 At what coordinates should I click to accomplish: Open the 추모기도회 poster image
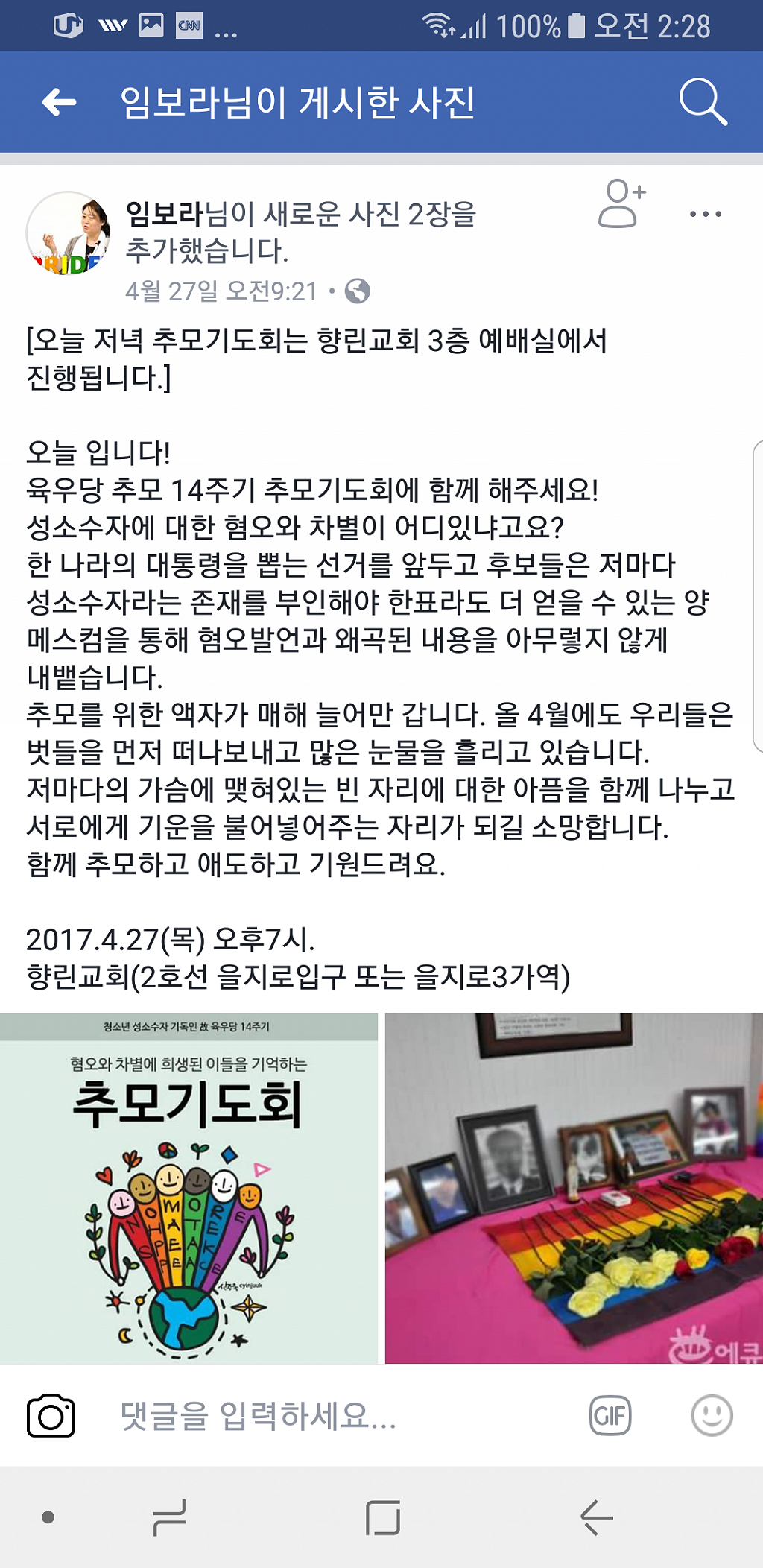point(189,1188)
